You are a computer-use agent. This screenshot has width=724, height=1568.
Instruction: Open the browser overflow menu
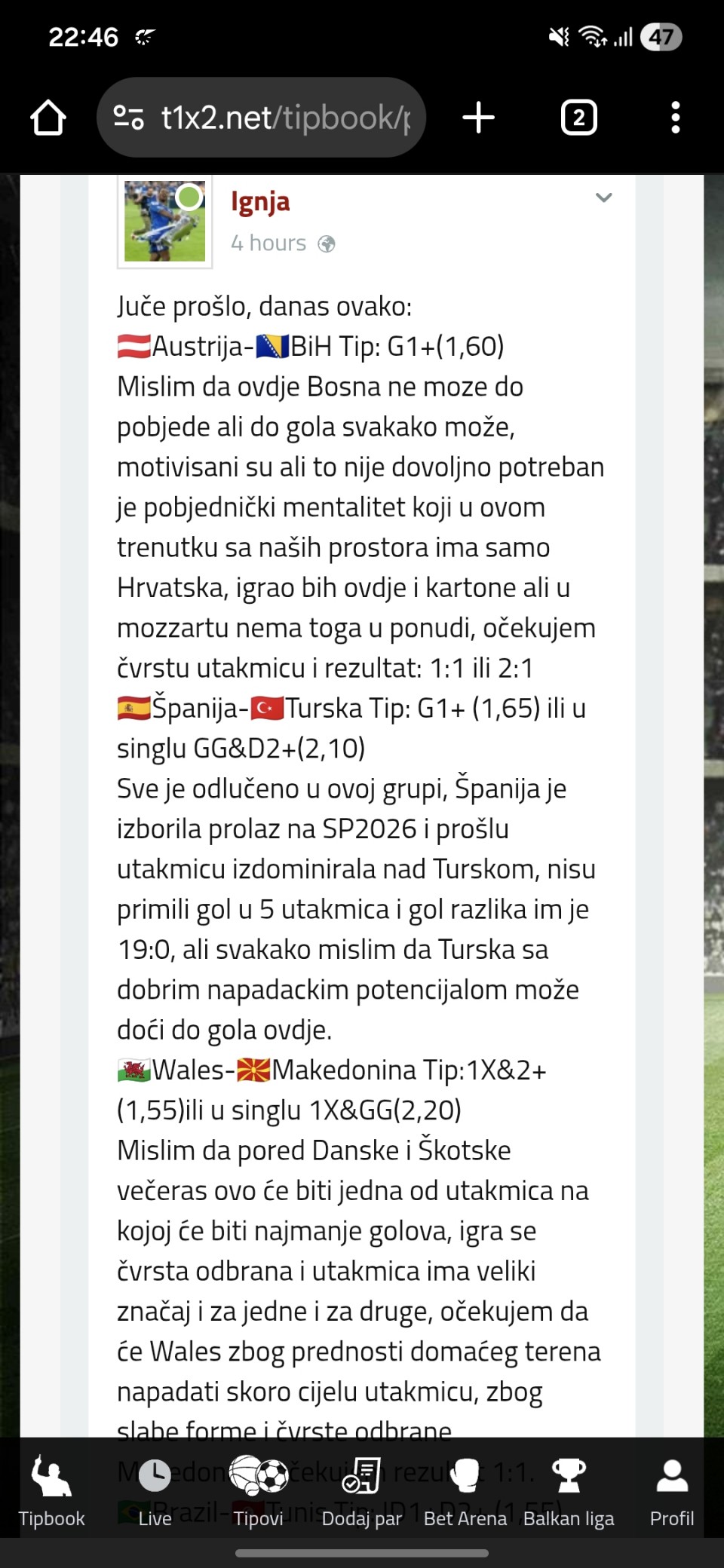tap(675, 118)
